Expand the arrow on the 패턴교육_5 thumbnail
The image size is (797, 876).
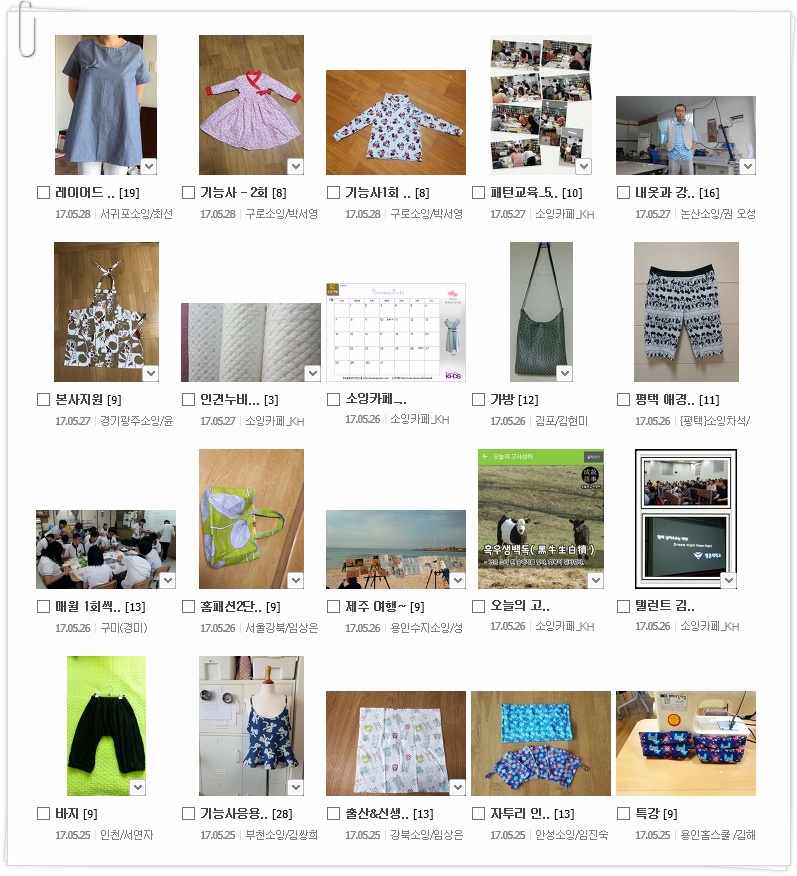(584, 166)
